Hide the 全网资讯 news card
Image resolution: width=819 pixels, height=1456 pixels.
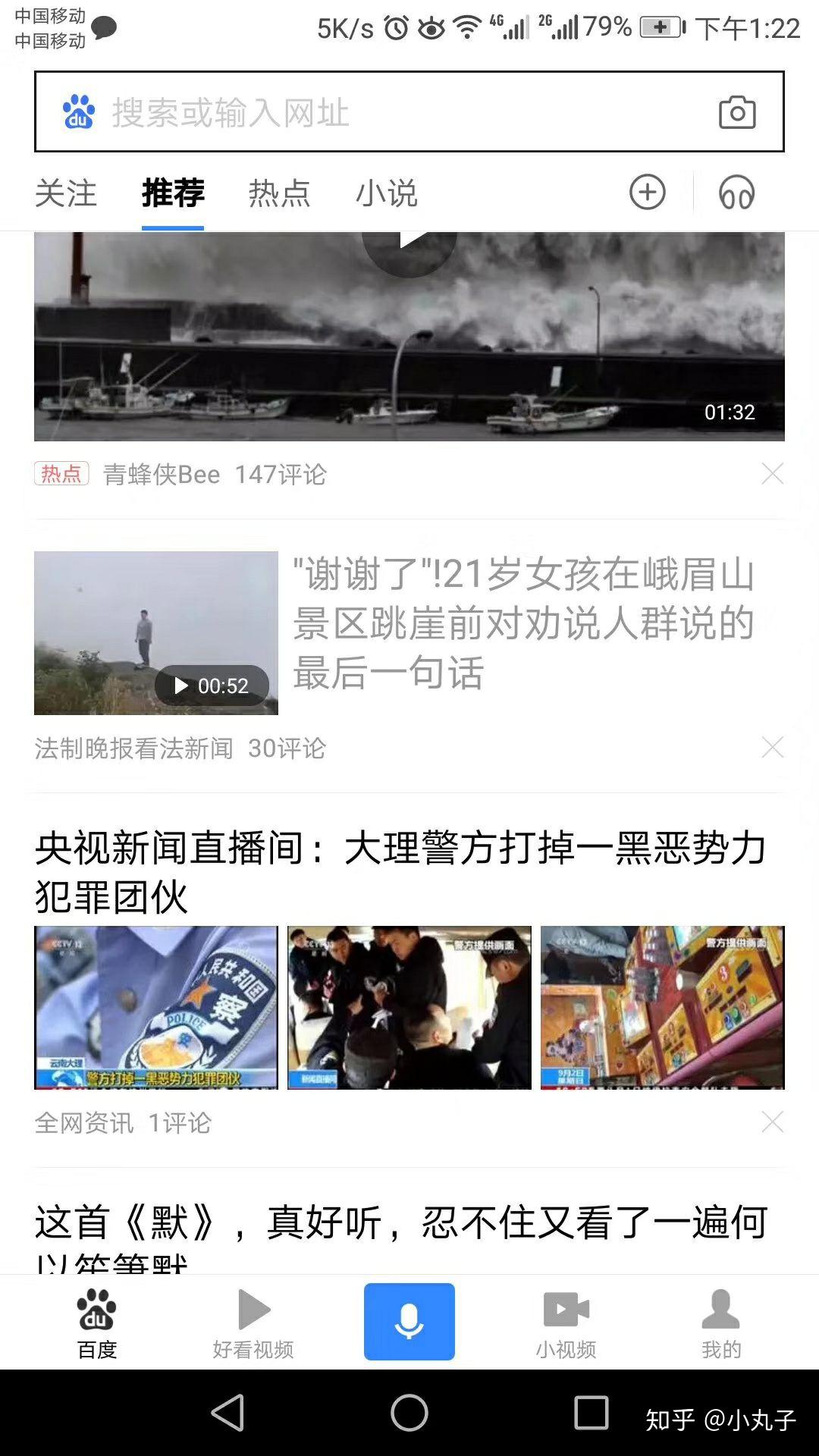click(x=773, y=1121)
